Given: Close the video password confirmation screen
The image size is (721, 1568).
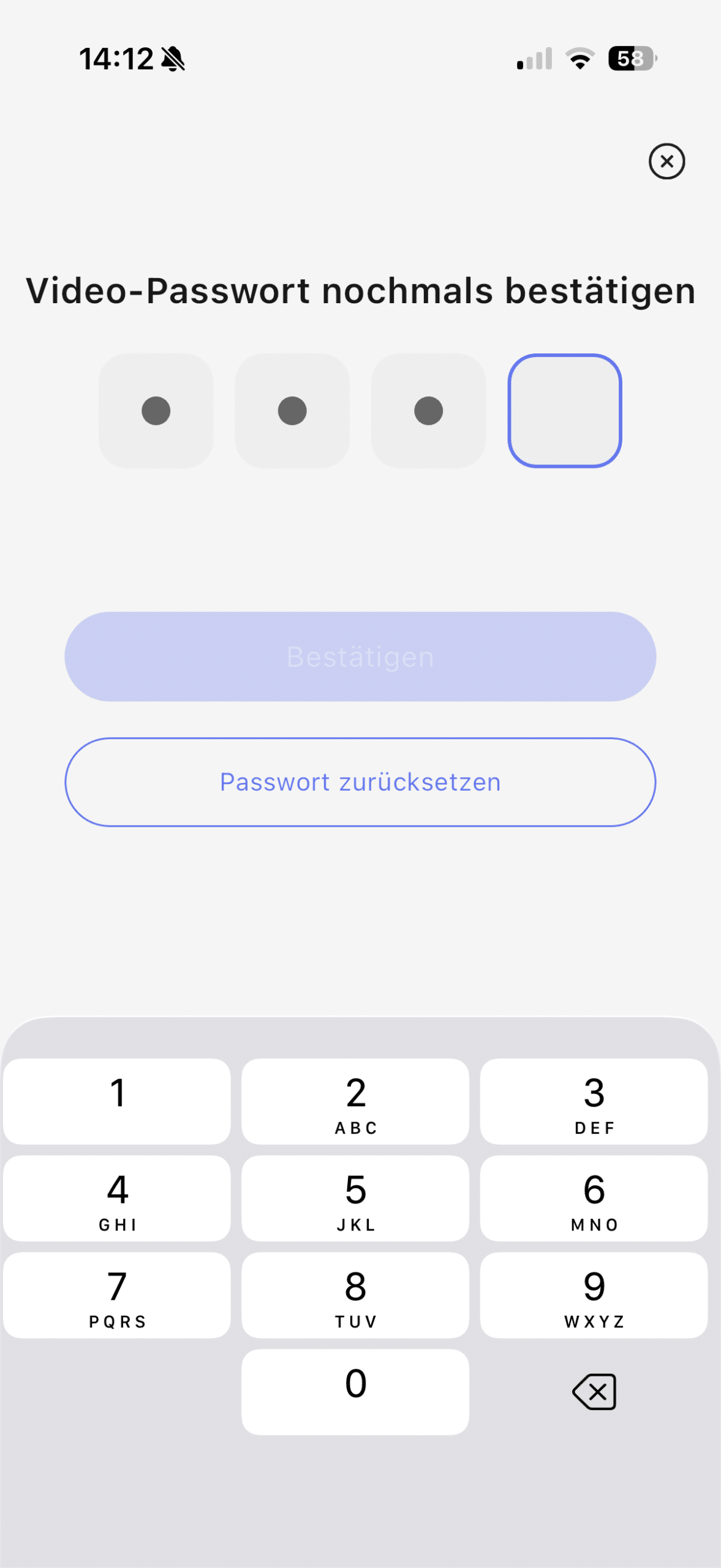Looking at the screenshot, I should pyautogui.click(x=666, y=162).
